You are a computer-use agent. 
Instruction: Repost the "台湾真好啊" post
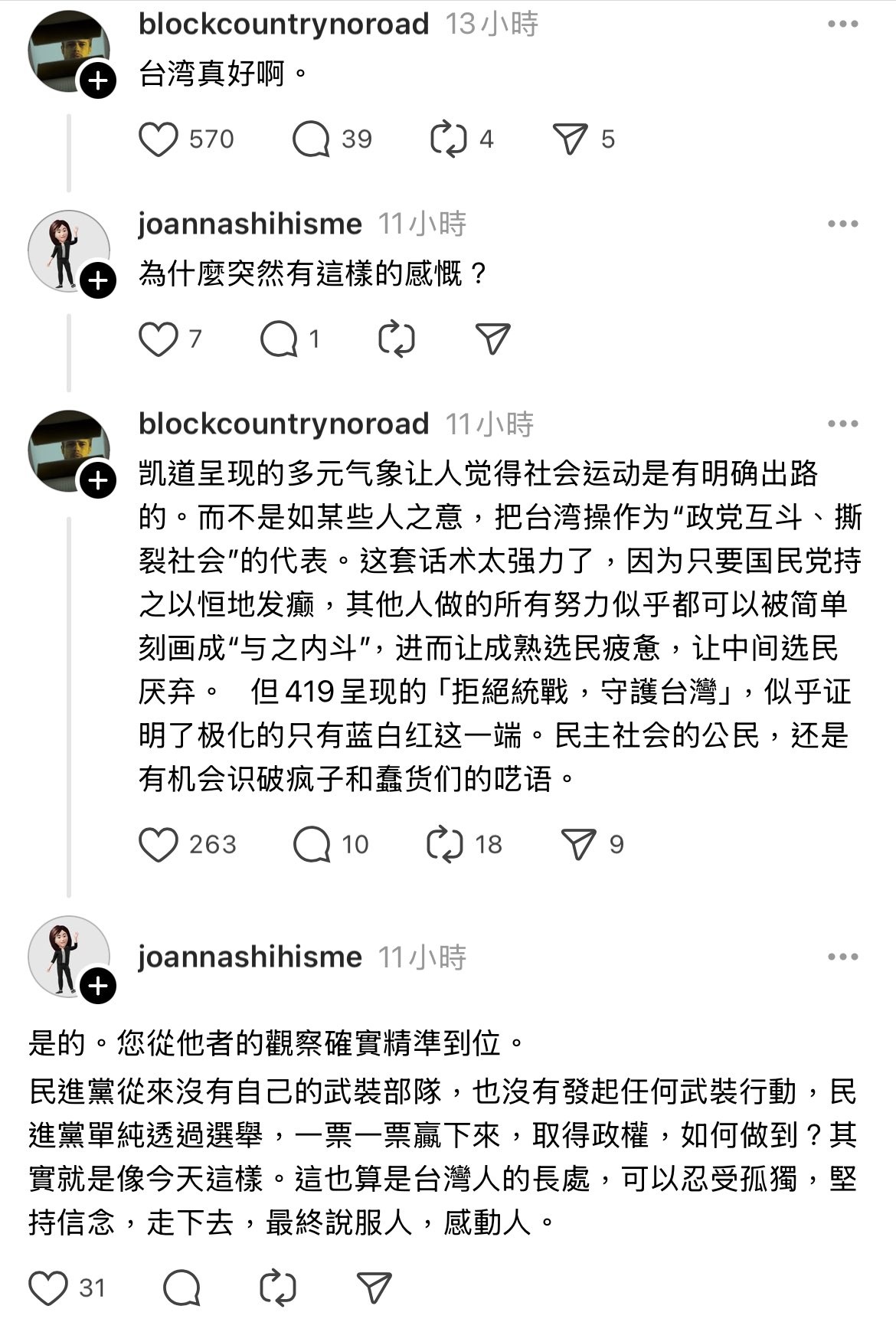448,139
